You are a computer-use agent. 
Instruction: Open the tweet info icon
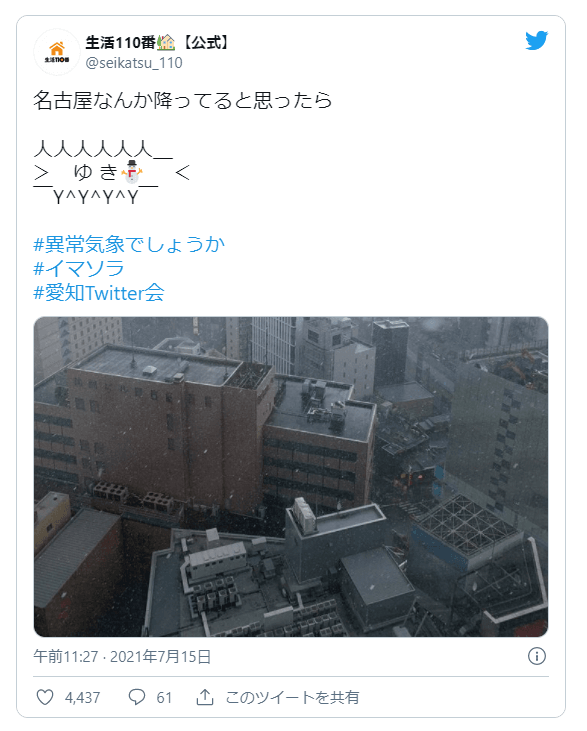[x=537, y=656]
